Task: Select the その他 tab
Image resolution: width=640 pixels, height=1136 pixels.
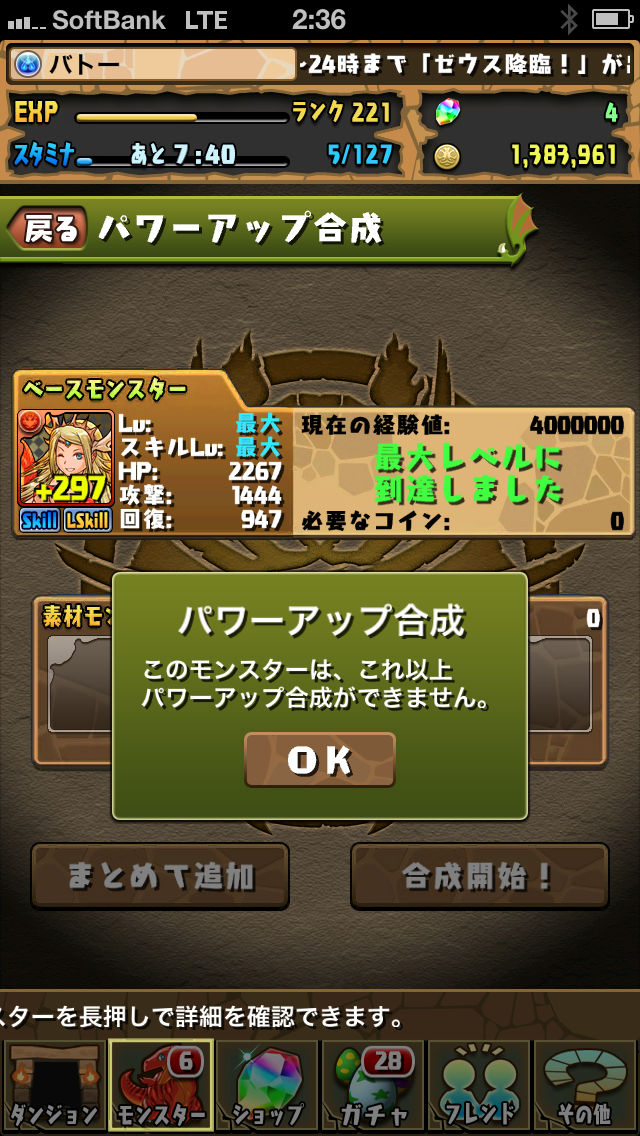Action: (x=586, y=1087)
